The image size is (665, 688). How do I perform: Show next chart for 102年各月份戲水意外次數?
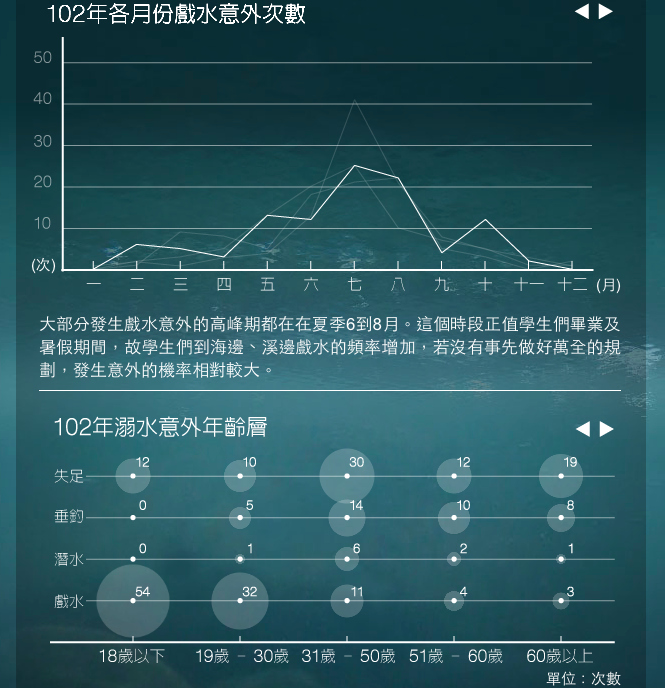pos(606,12)
